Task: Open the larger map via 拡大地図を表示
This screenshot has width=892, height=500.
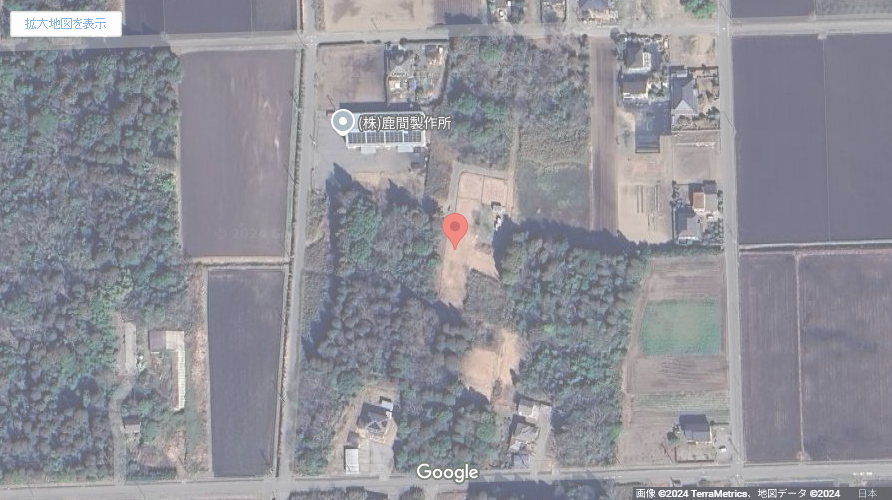Action: point(66,24)
